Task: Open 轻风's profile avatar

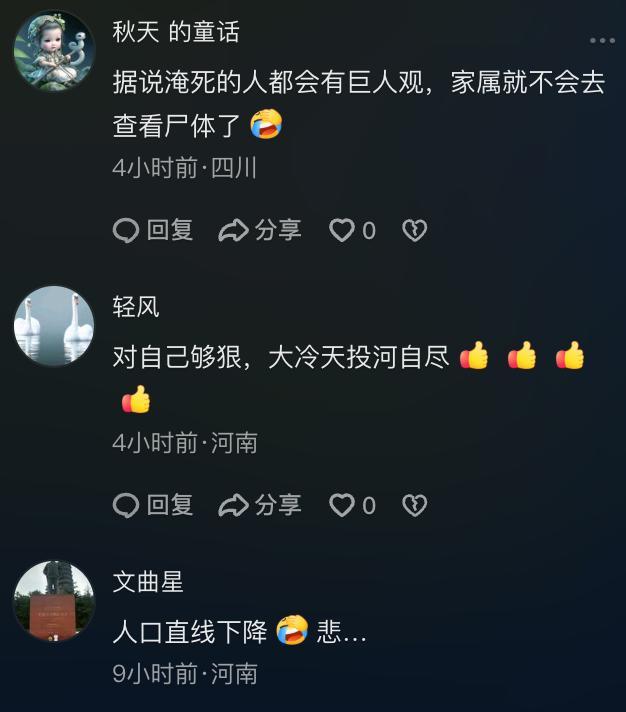Action: click(53, 326)
